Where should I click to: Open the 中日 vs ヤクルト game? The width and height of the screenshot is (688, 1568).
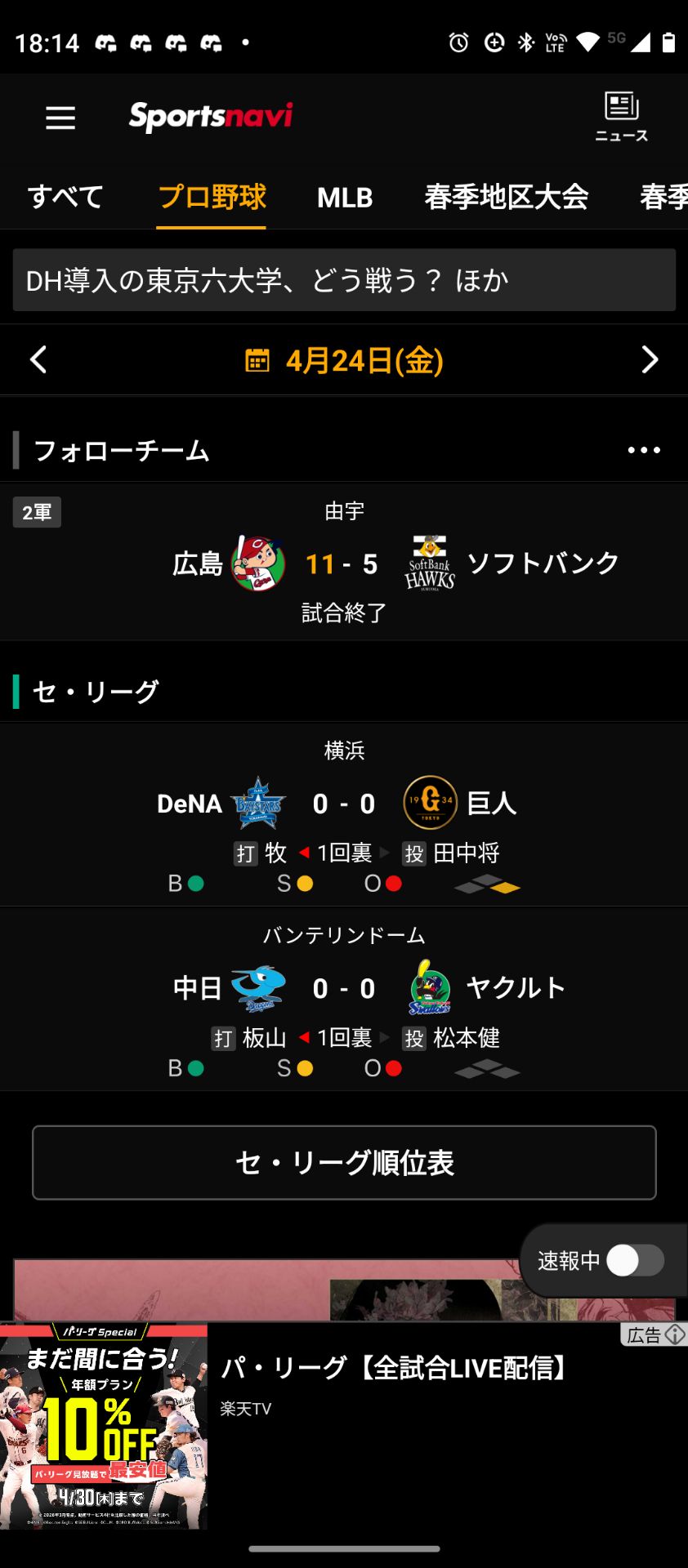click(344, 999)
